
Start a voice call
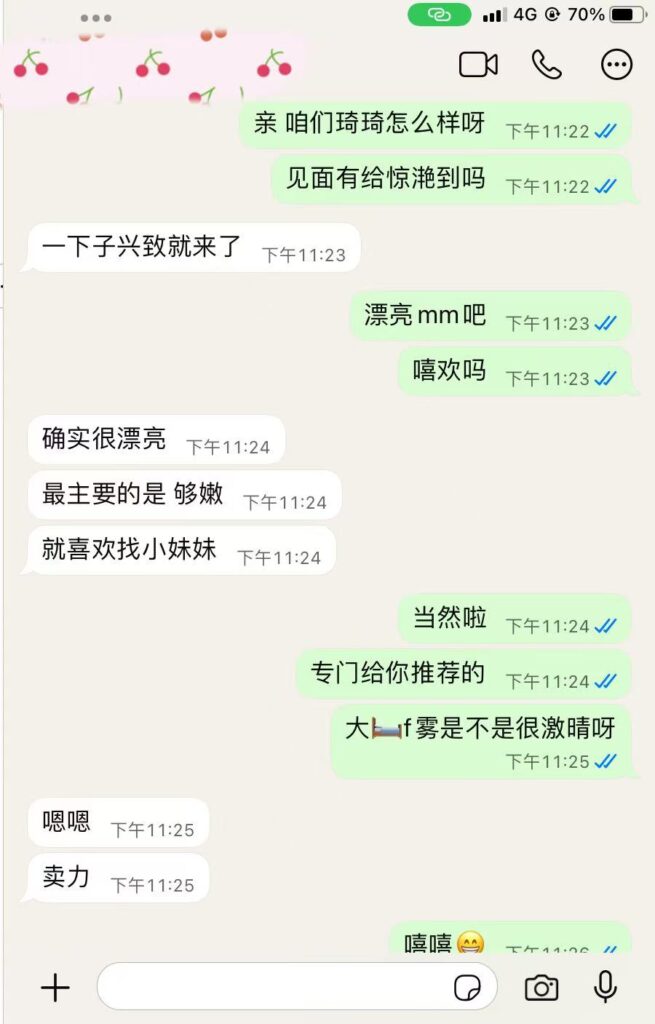click(547, 65)
